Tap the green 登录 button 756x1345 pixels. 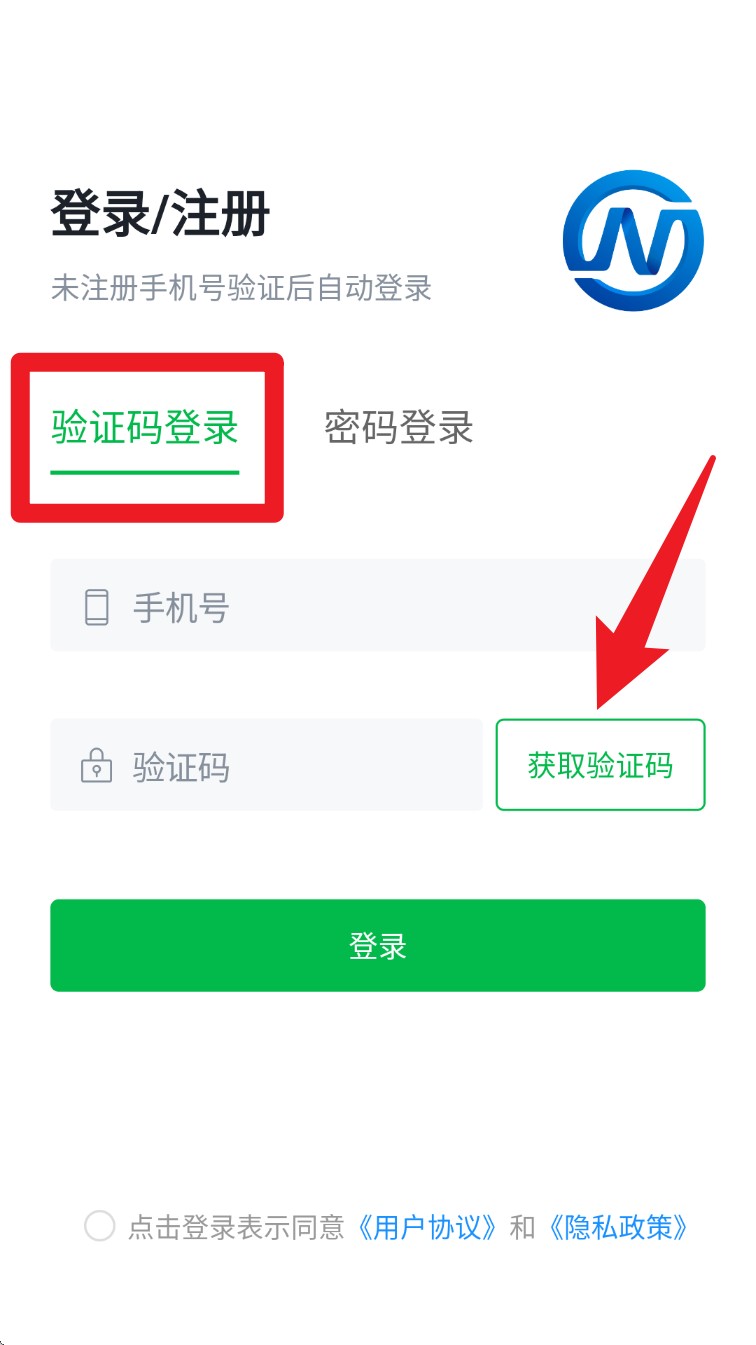point(378,945)
